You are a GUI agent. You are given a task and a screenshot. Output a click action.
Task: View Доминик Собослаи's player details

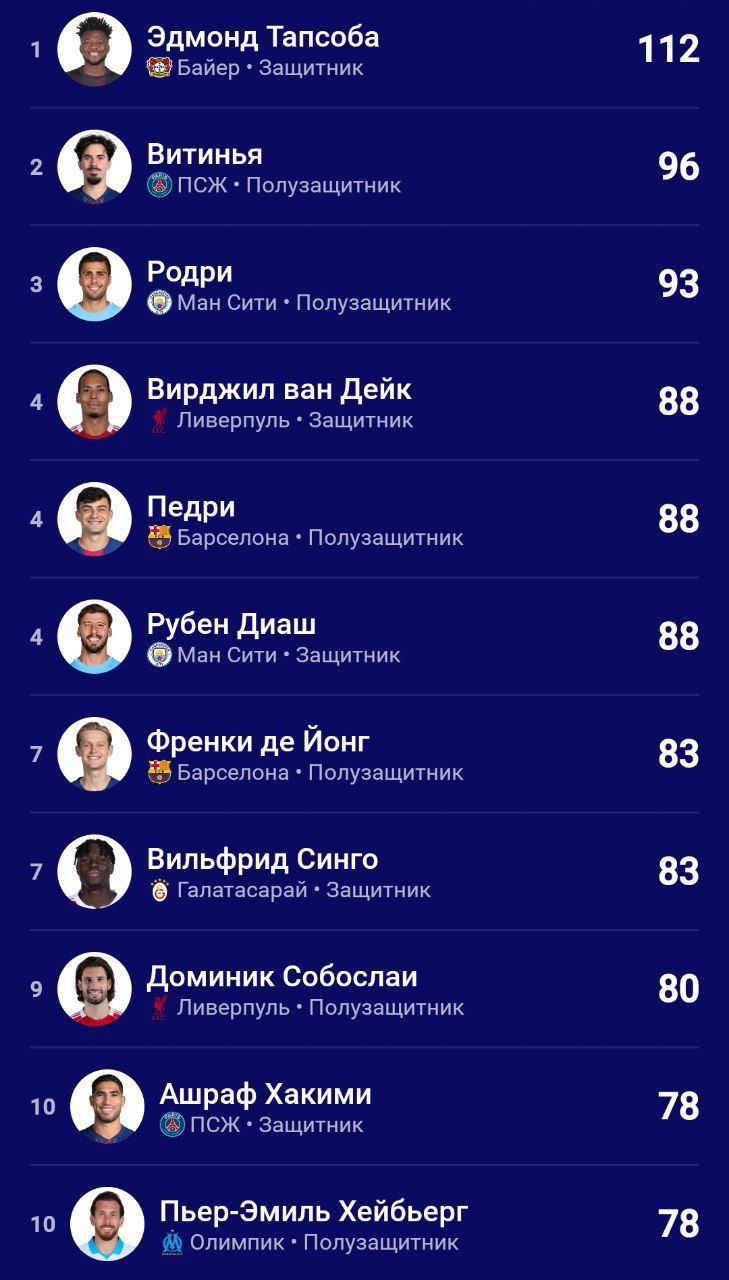282,977
